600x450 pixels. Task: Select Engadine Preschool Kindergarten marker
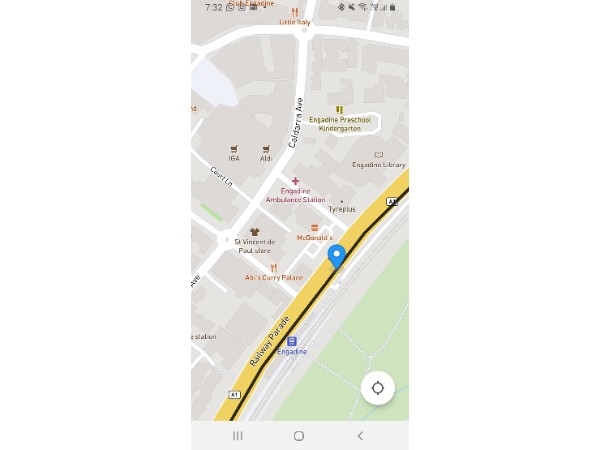click(340, 110)
